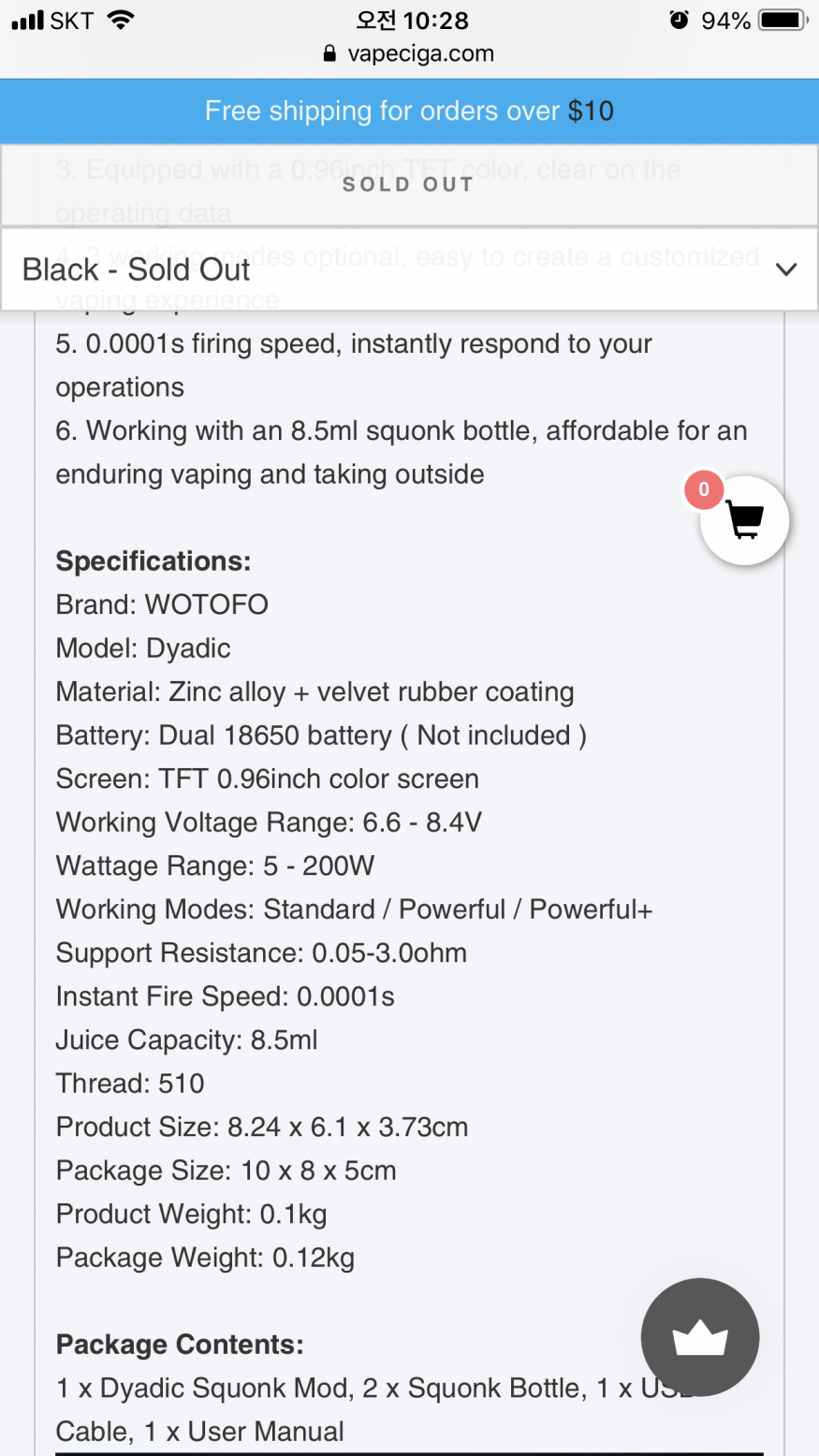Tap the free shipping banner
Image resolution: width=819 pixels, height=1456 pixels.
point(409,110)
